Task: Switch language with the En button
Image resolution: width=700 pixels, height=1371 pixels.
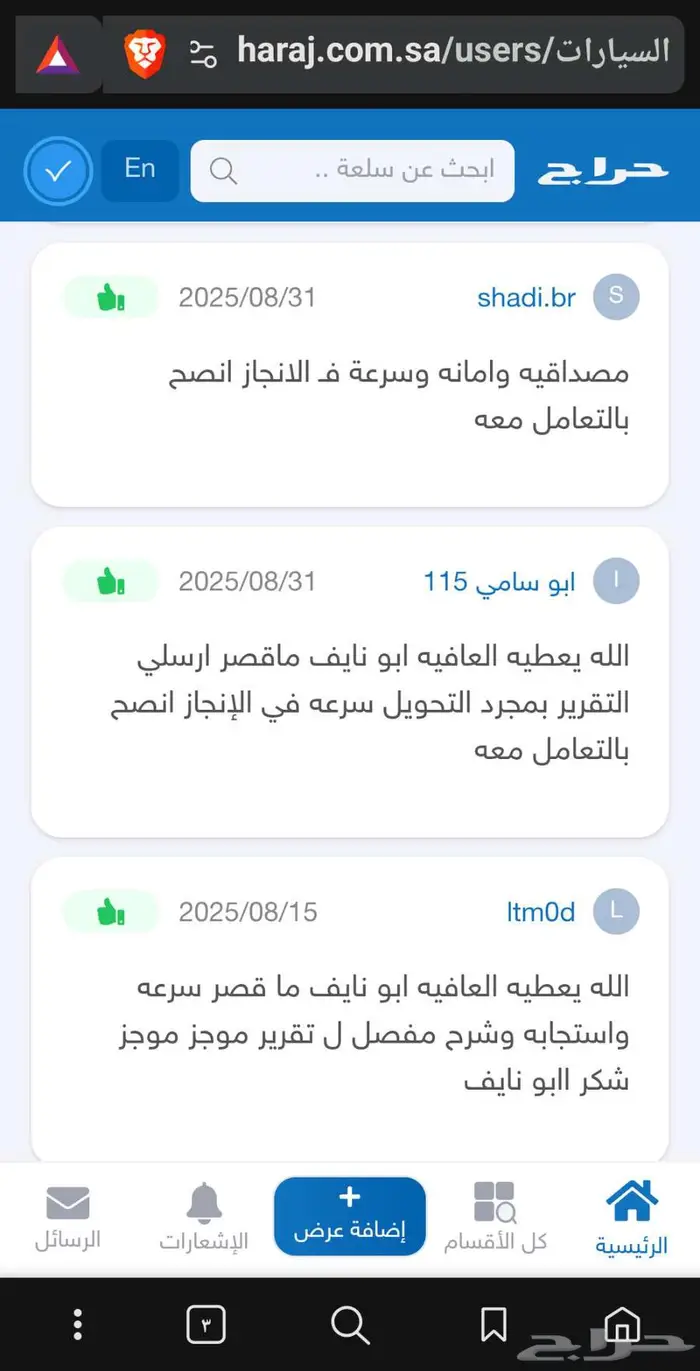Action: [140, 170]
